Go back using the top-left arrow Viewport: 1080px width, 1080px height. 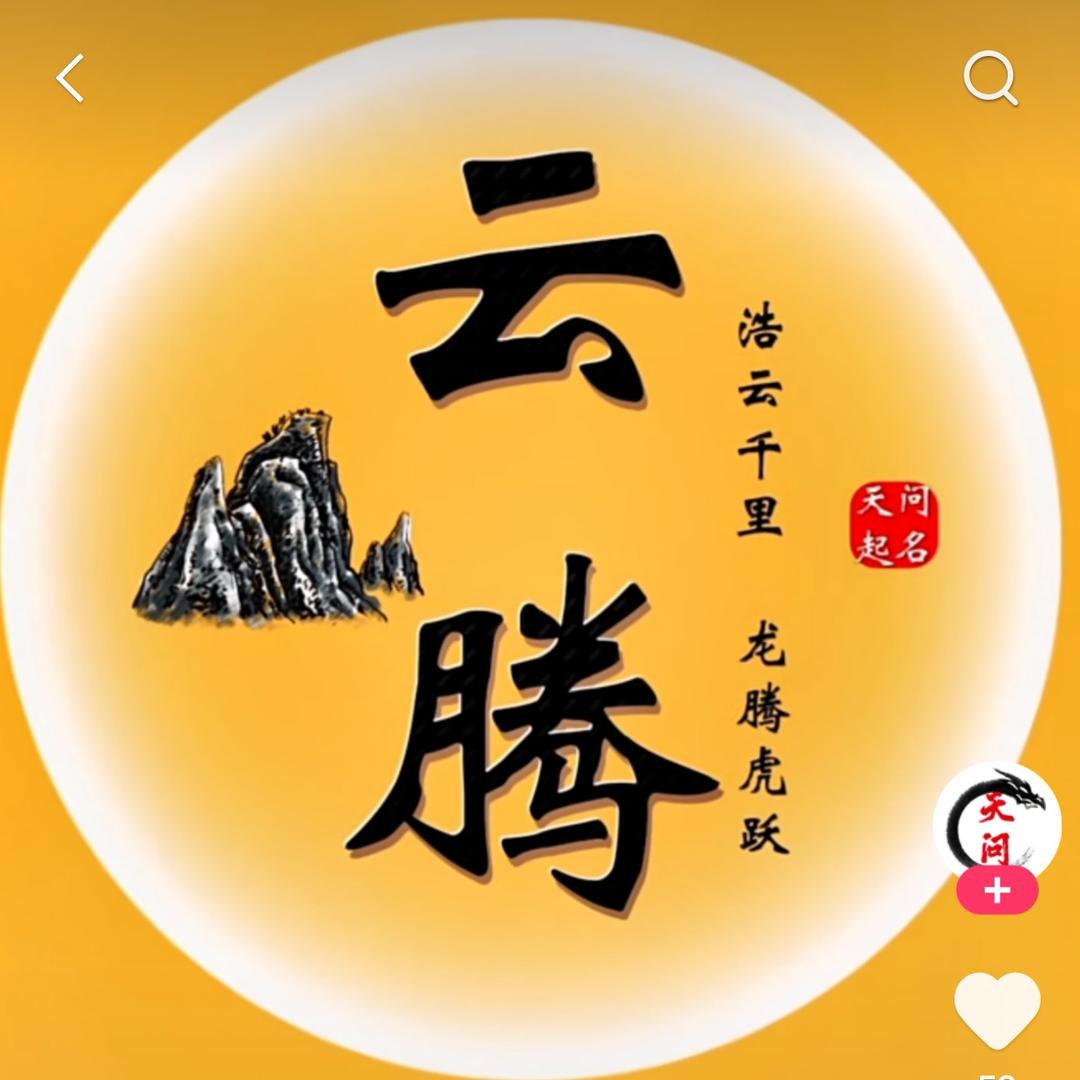pos(70,78)
